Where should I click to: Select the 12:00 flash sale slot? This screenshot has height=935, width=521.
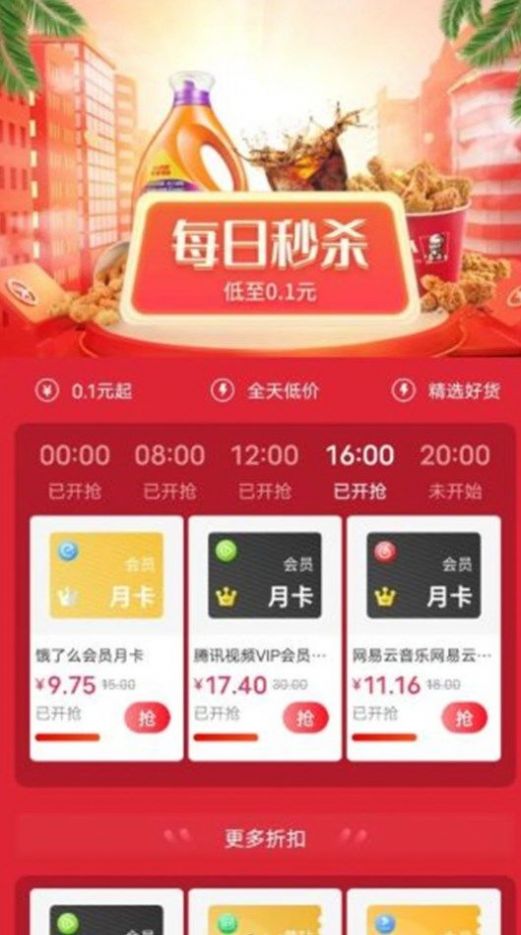pos(265,471)
